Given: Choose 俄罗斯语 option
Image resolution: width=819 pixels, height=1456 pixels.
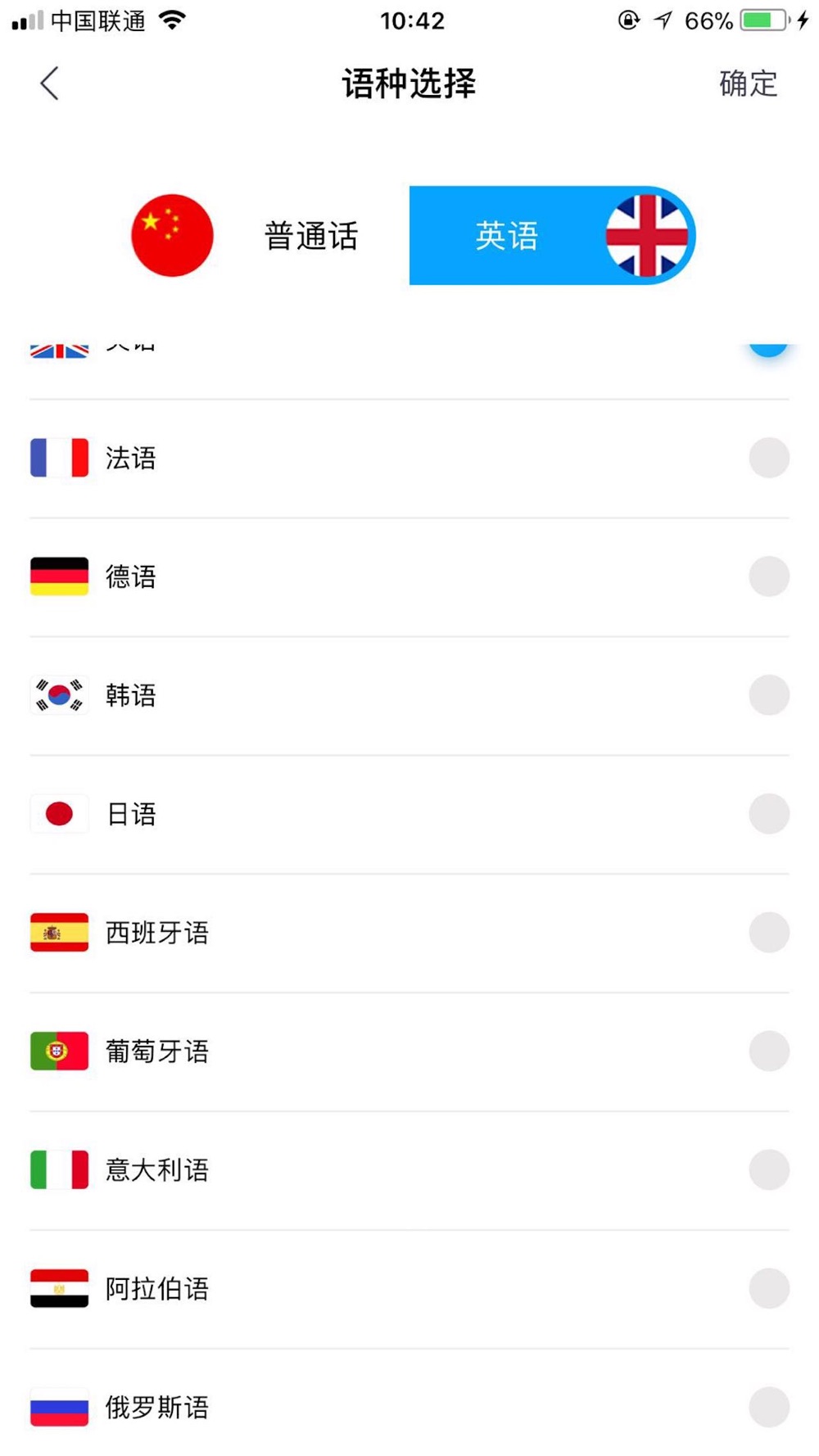Looking at the screenshot, I should point(409,1407).
